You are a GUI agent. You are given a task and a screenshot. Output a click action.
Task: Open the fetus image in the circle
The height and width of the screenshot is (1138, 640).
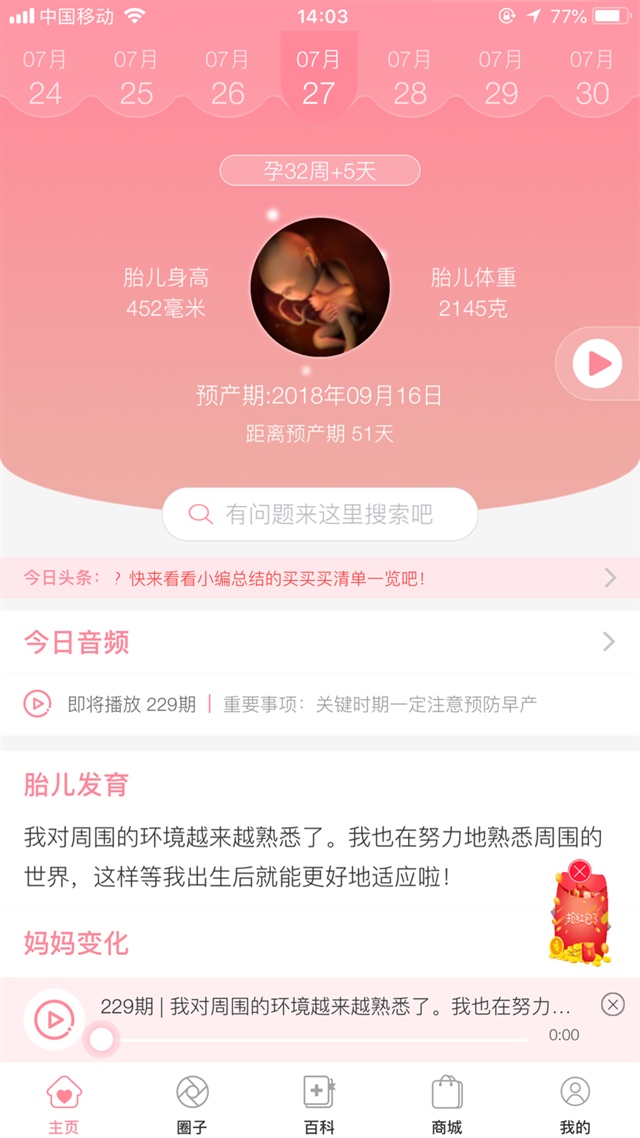point(320,288)
